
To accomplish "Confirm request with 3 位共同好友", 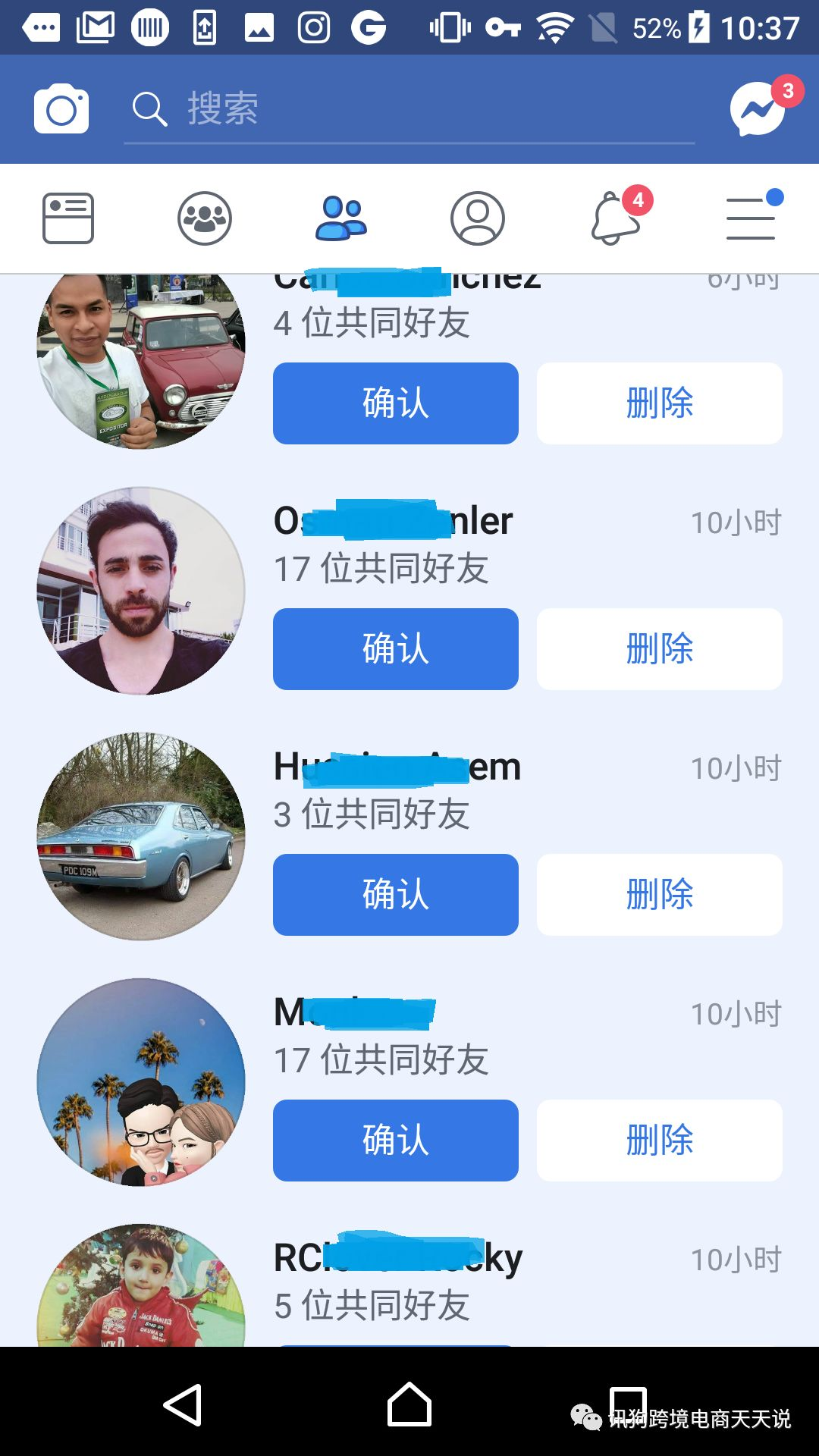I will pos(396,895).
